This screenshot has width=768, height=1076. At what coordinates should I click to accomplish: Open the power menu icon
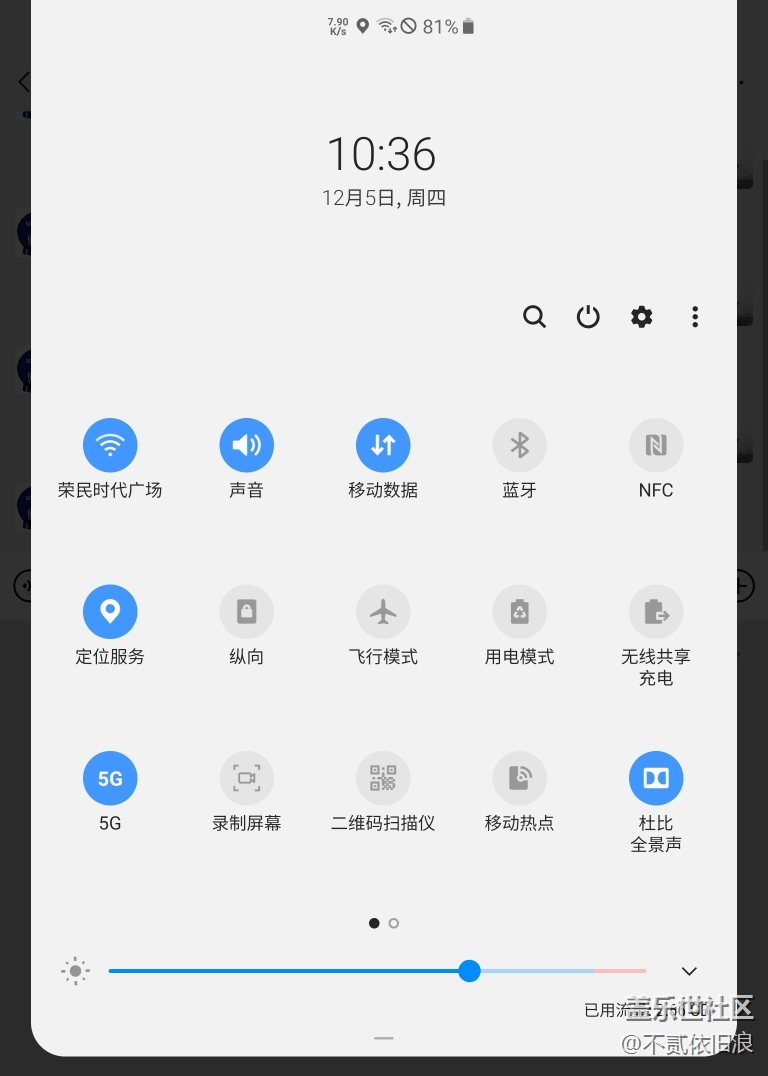click(588, 317)
